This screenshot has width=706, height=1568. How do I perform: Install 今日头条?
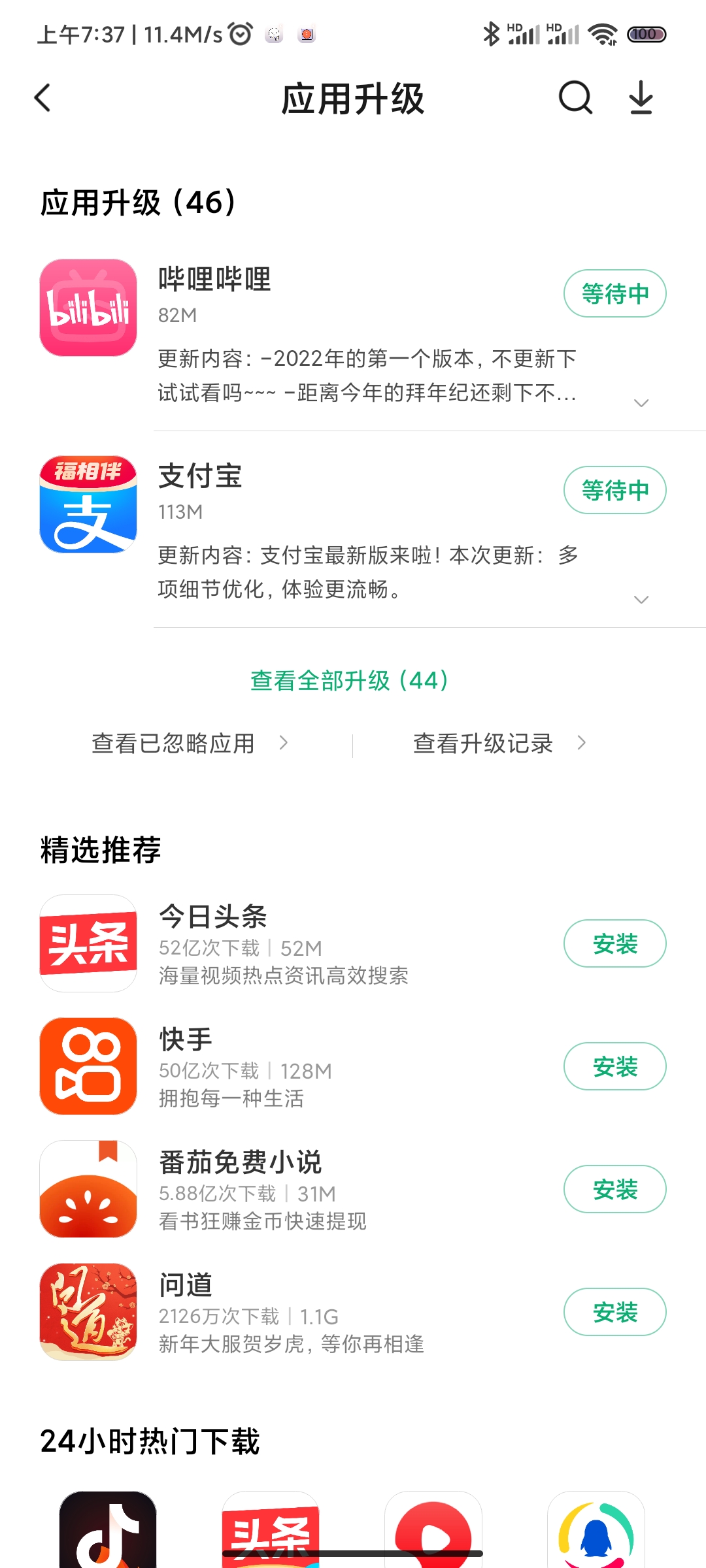(x=614, y=943)
